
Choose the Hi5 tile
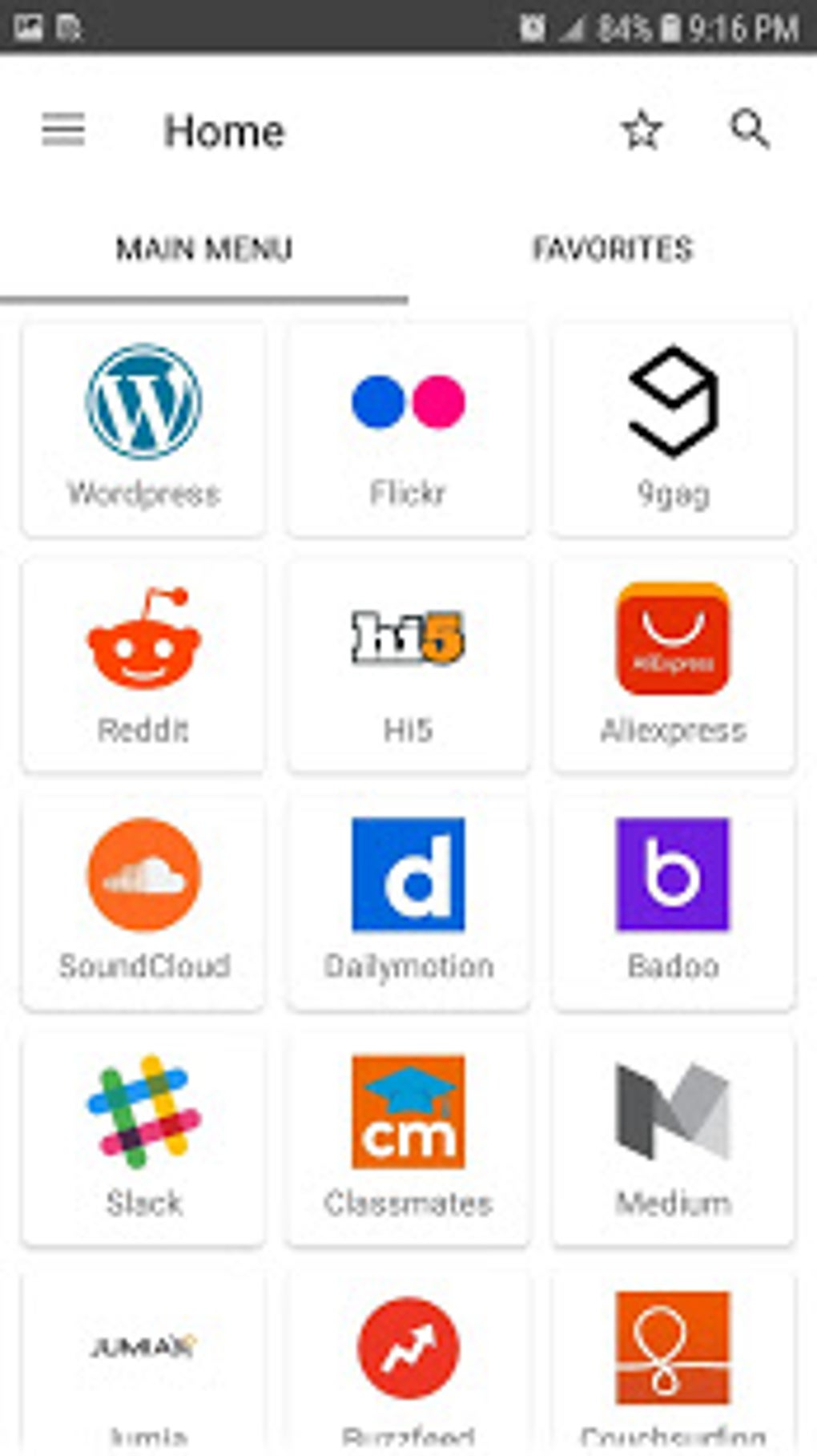click(x=408, y=666)
